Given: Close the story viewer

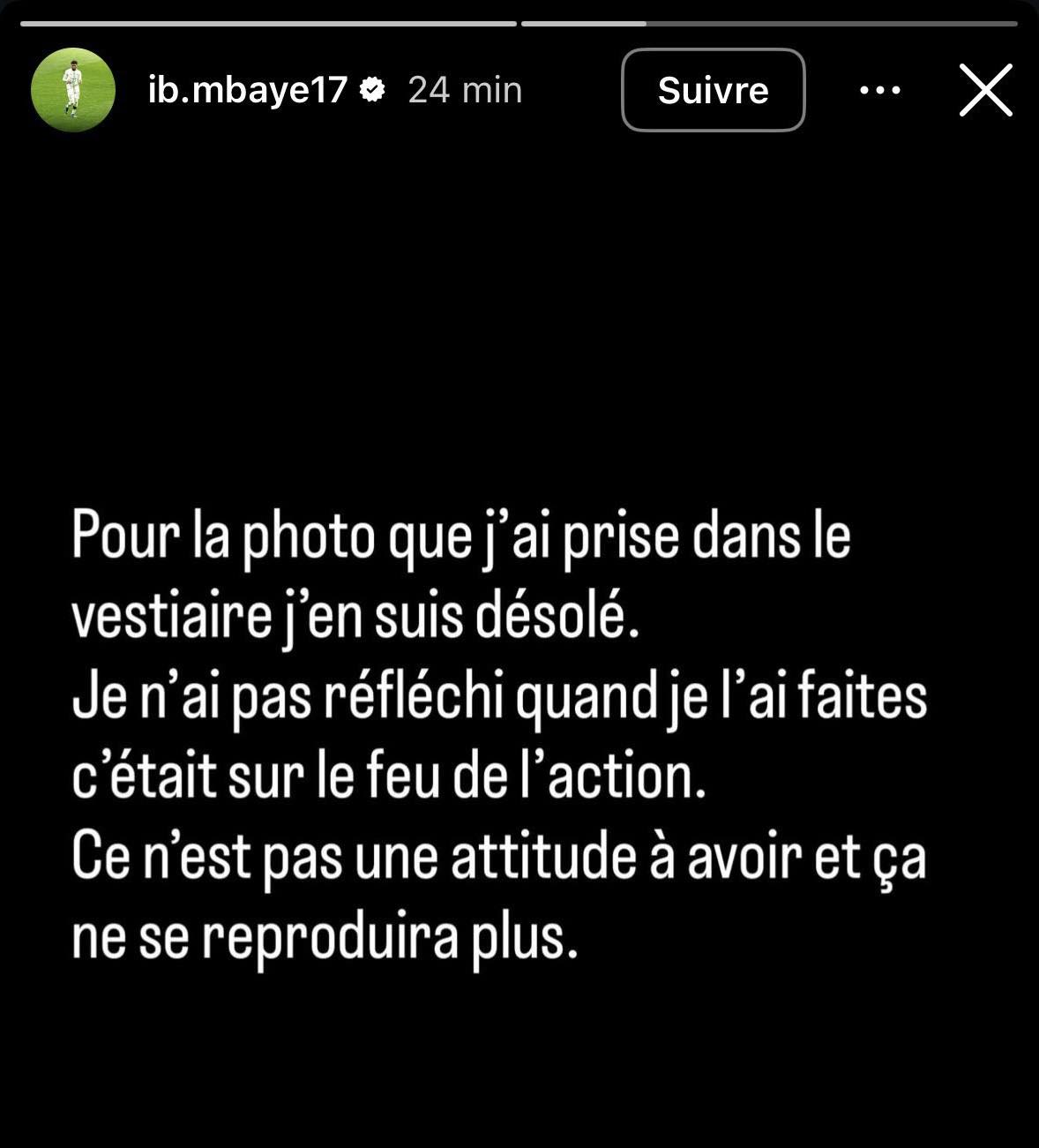Looking at the screenshot, I should [985, 90].
